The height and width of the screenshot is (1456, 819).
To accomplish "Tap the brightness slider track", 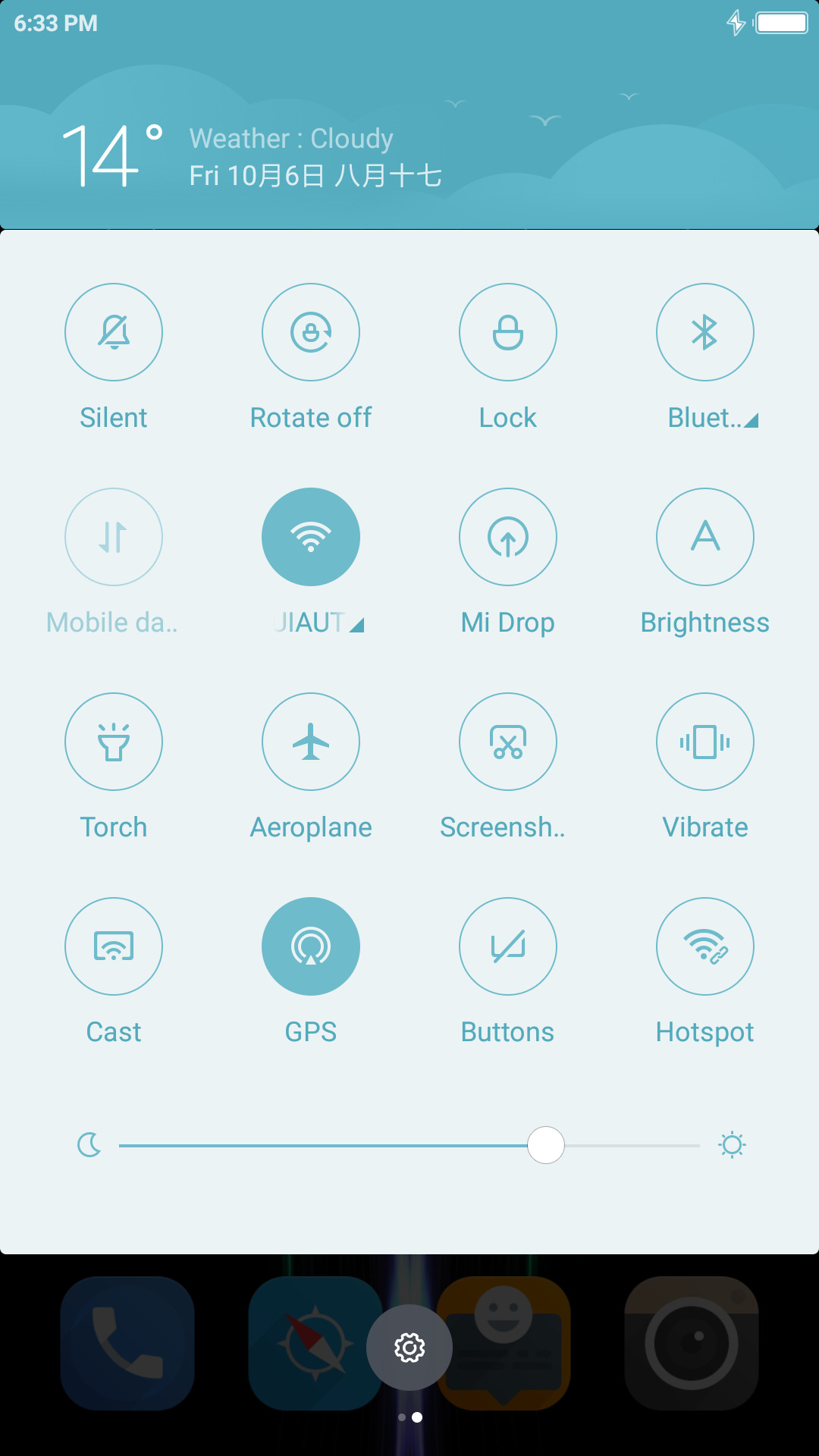I will [409, 1145].
